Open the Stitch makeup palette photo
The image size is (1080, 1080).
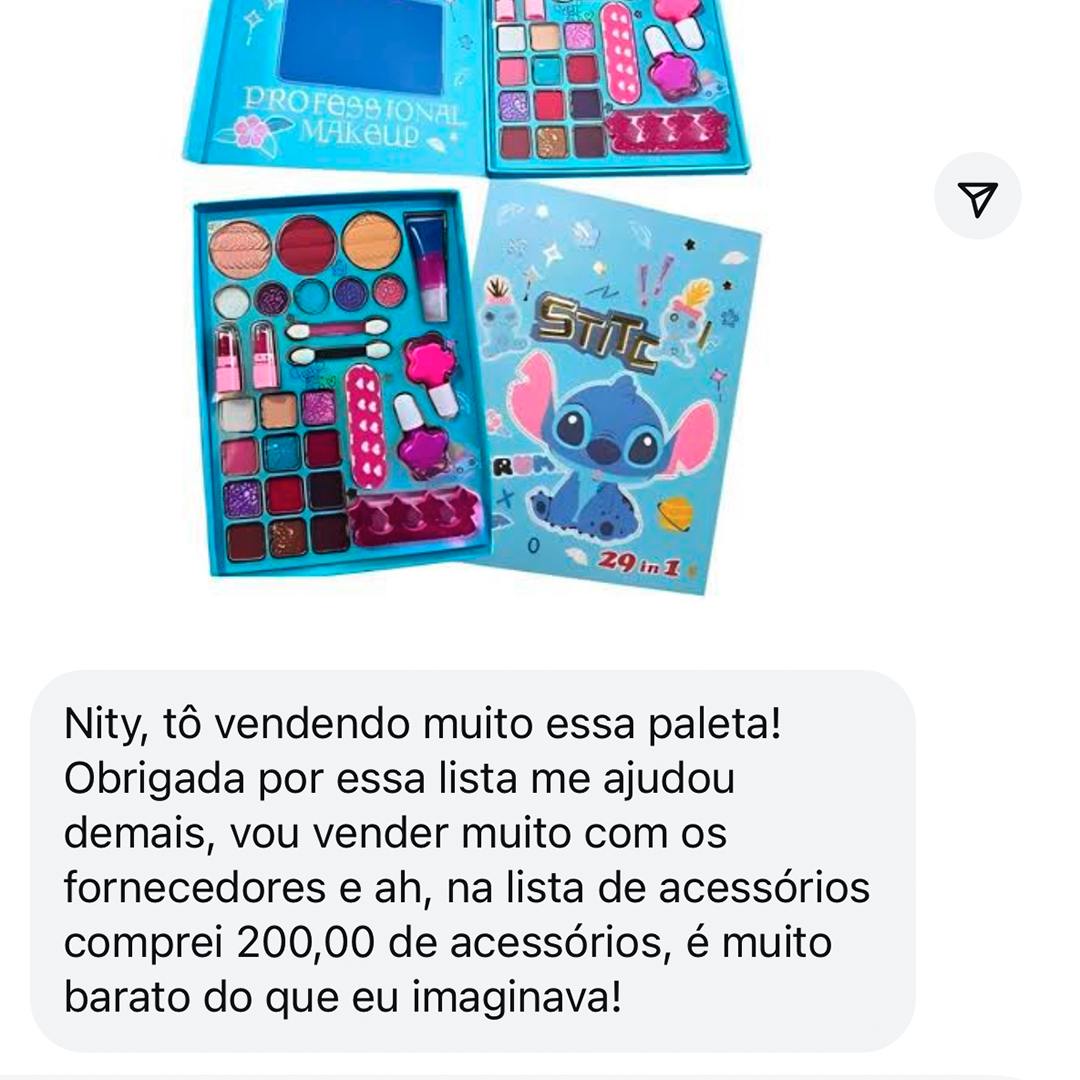coord(470,300)
